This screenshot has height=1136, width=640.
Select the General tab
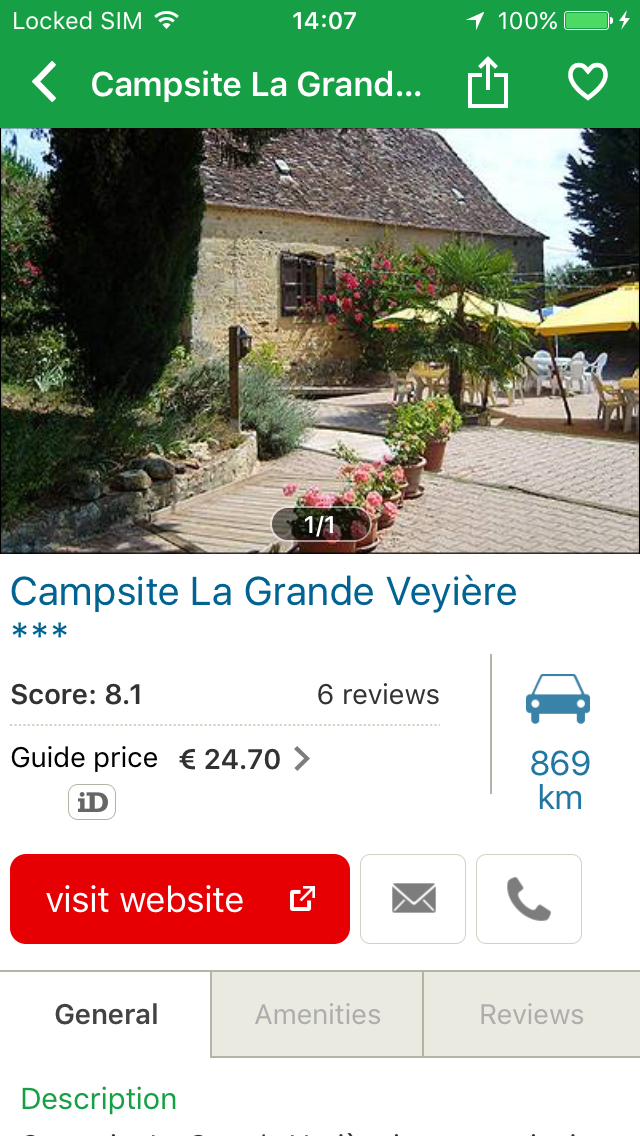click(106, 1014)
